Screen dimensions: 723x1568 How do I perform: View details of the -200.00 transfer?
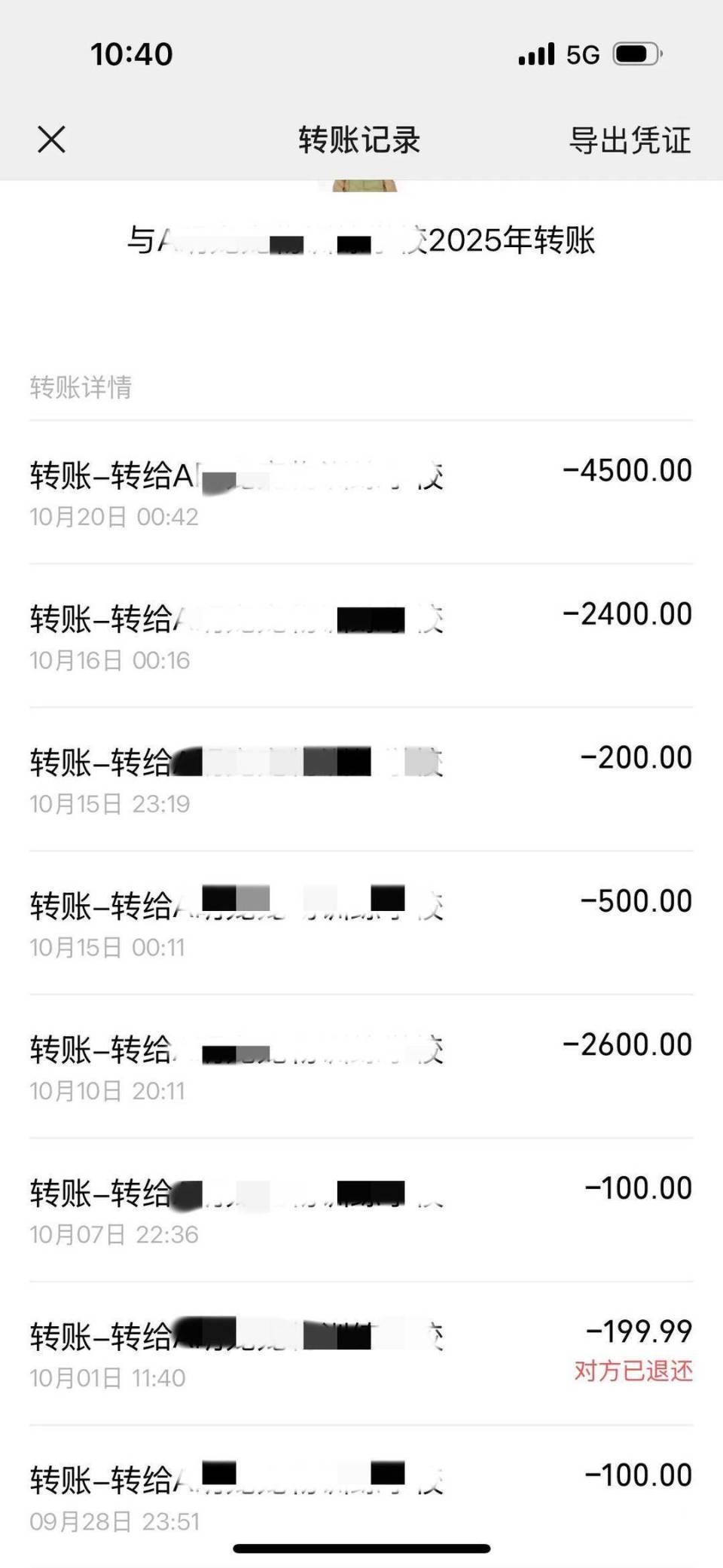click(361, 776)
